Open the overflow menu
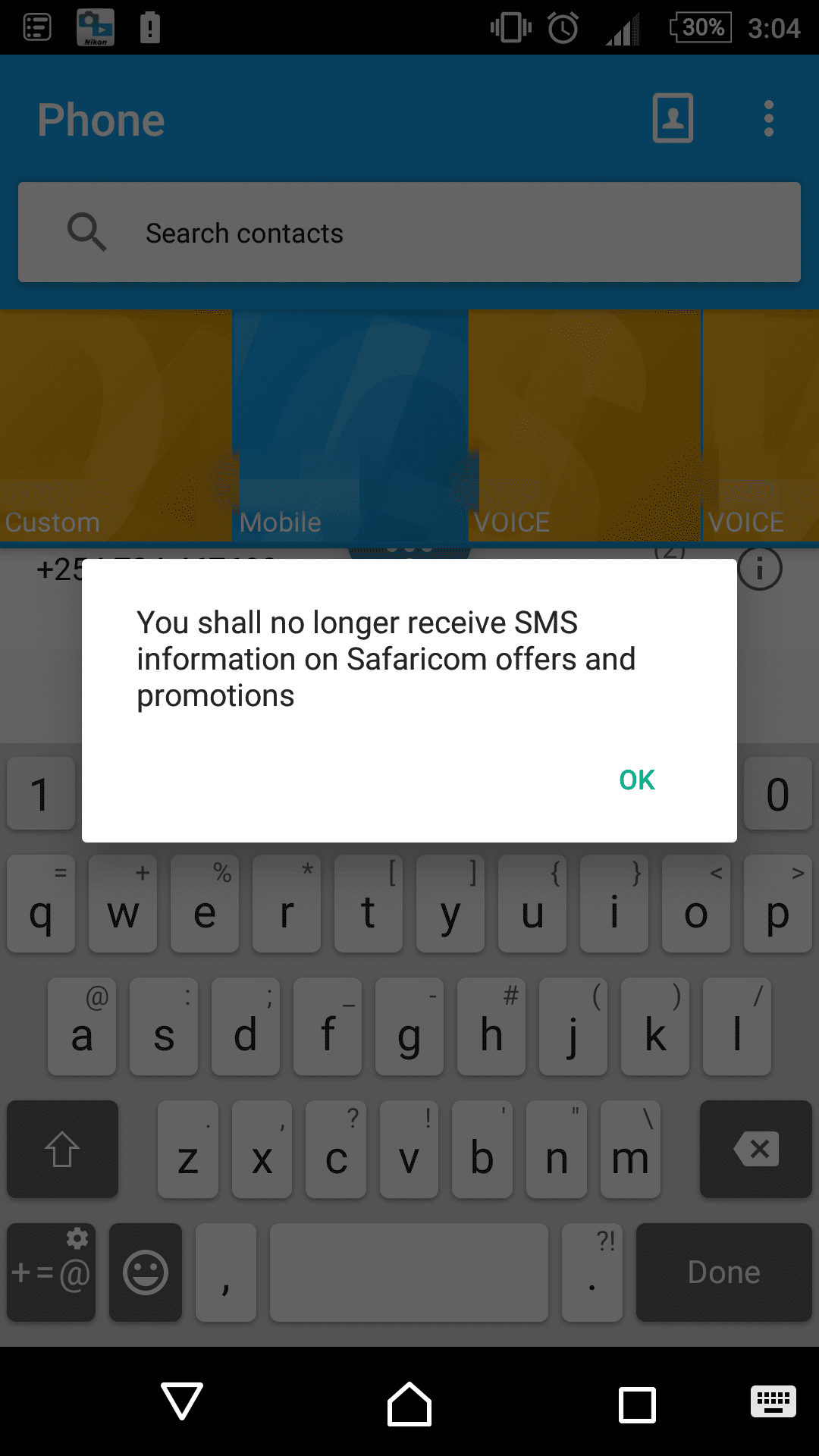This screenshot has width=819, height=1456. pyautogui.click(x=768, y=118)
